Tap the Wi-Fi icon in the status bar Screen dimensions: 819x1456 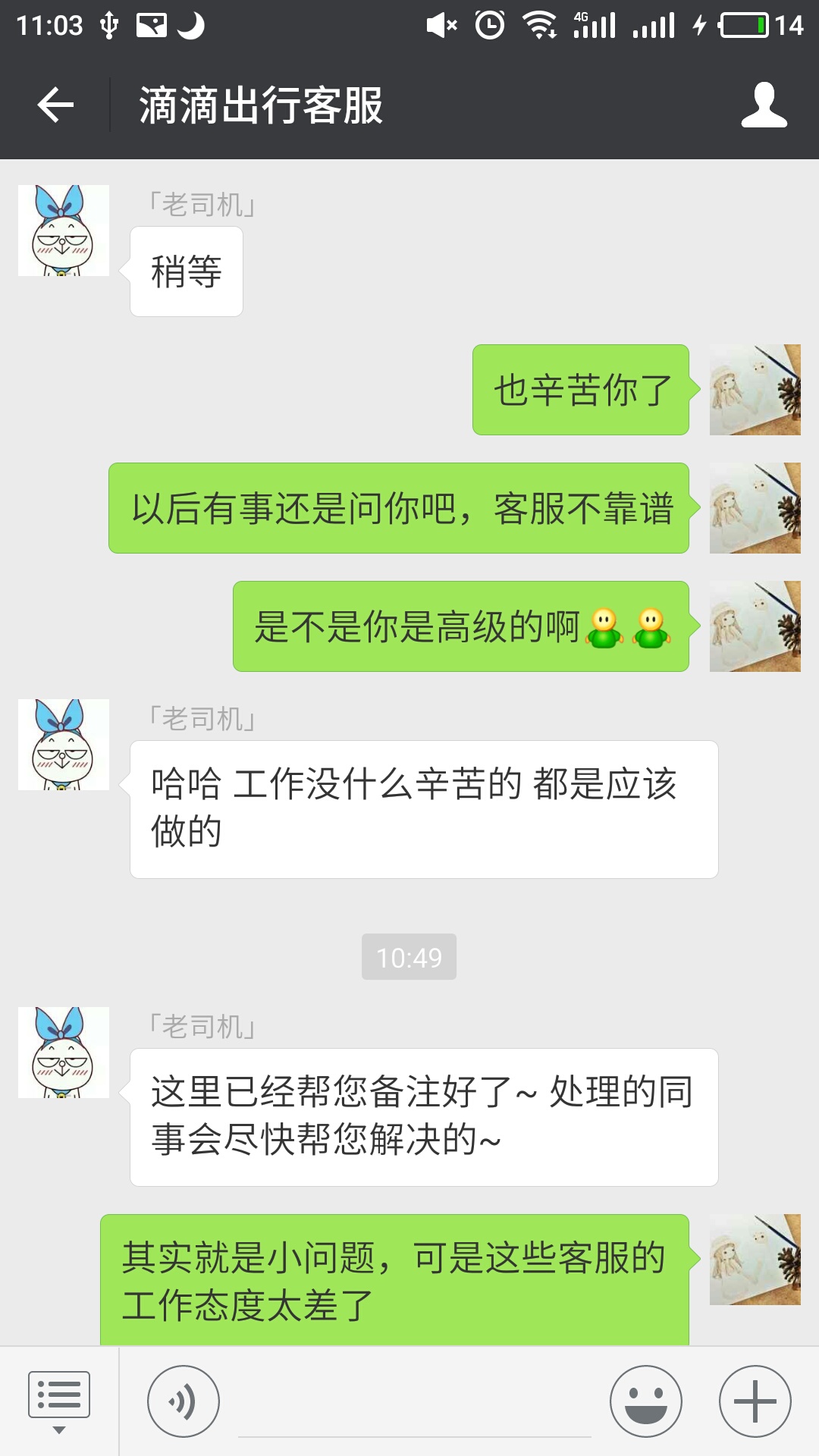pos(538,23)
